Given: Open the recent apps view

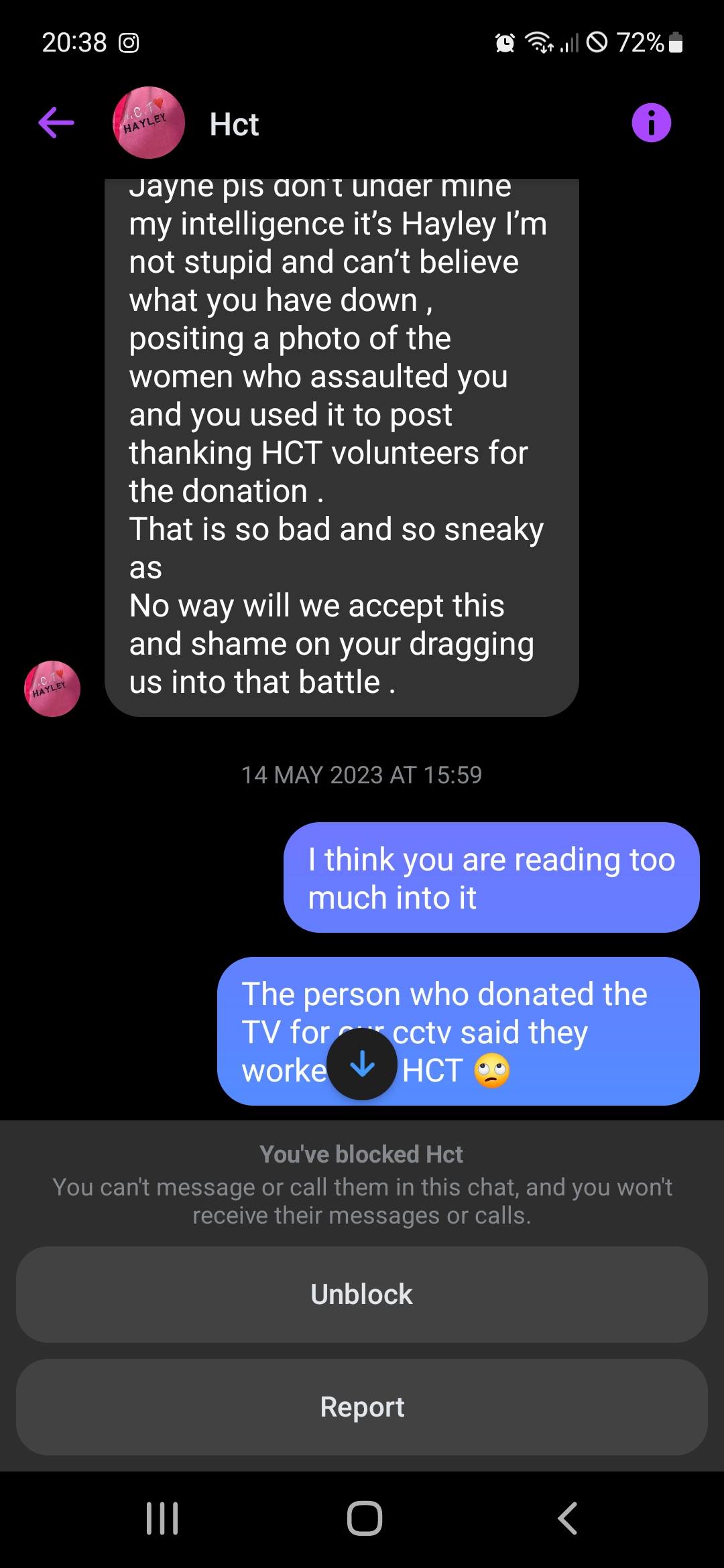Looking at the screenshot, I should click(x=162, y=1518).
